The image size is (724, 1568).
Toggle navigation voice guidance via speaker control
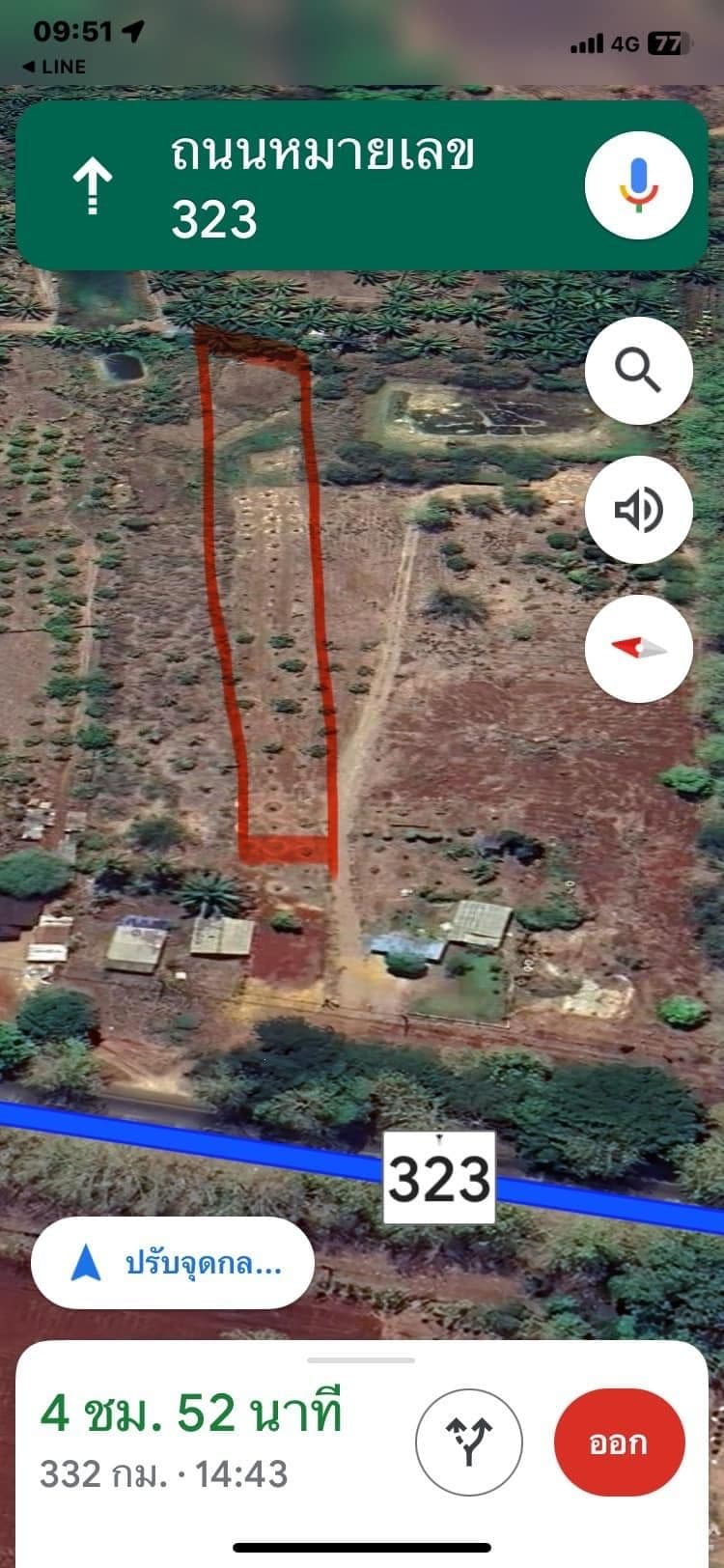(637, 511)
